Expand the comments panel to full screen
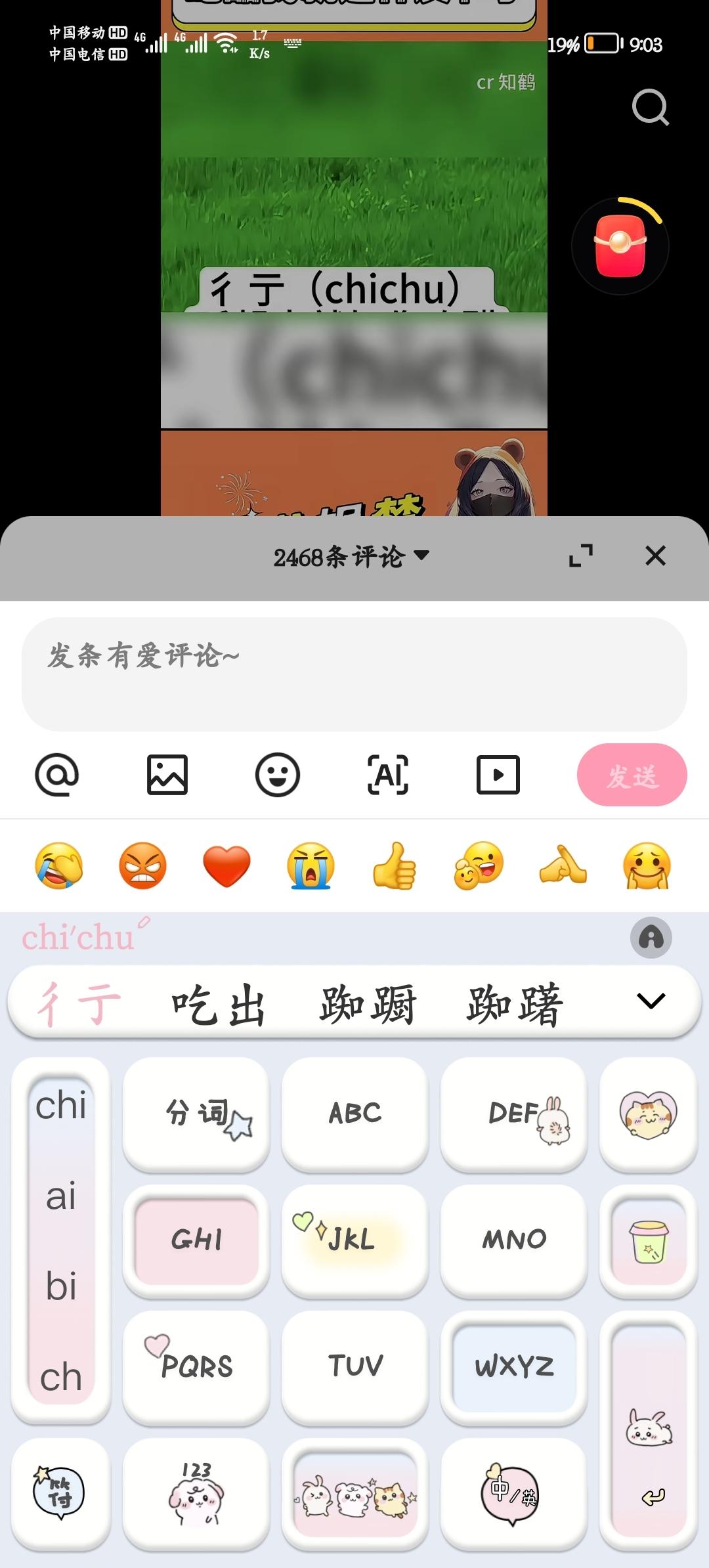Viewport: 709px width, 1568px height. coord(580,555)
